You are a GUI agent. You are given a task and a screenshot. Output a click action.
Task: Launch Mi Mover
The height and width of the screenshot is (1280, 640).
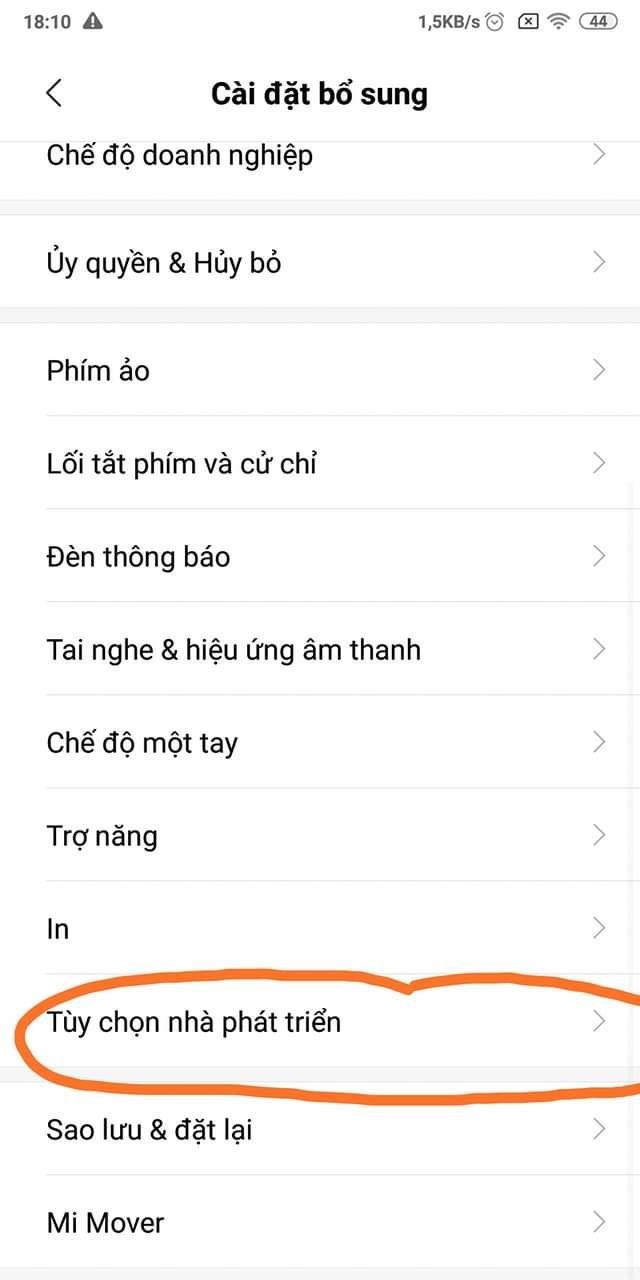click(x=320, y=1222)
